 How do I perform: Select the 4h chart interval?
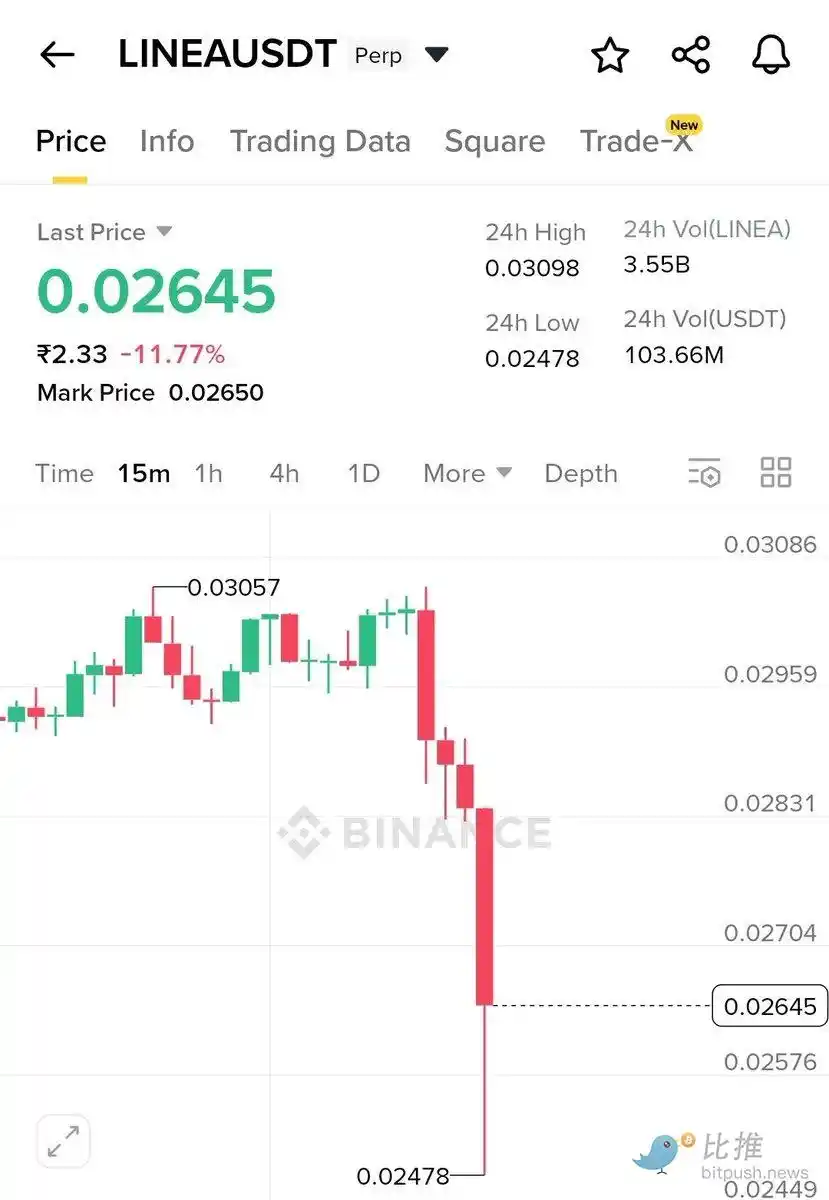tap(283, 473)
